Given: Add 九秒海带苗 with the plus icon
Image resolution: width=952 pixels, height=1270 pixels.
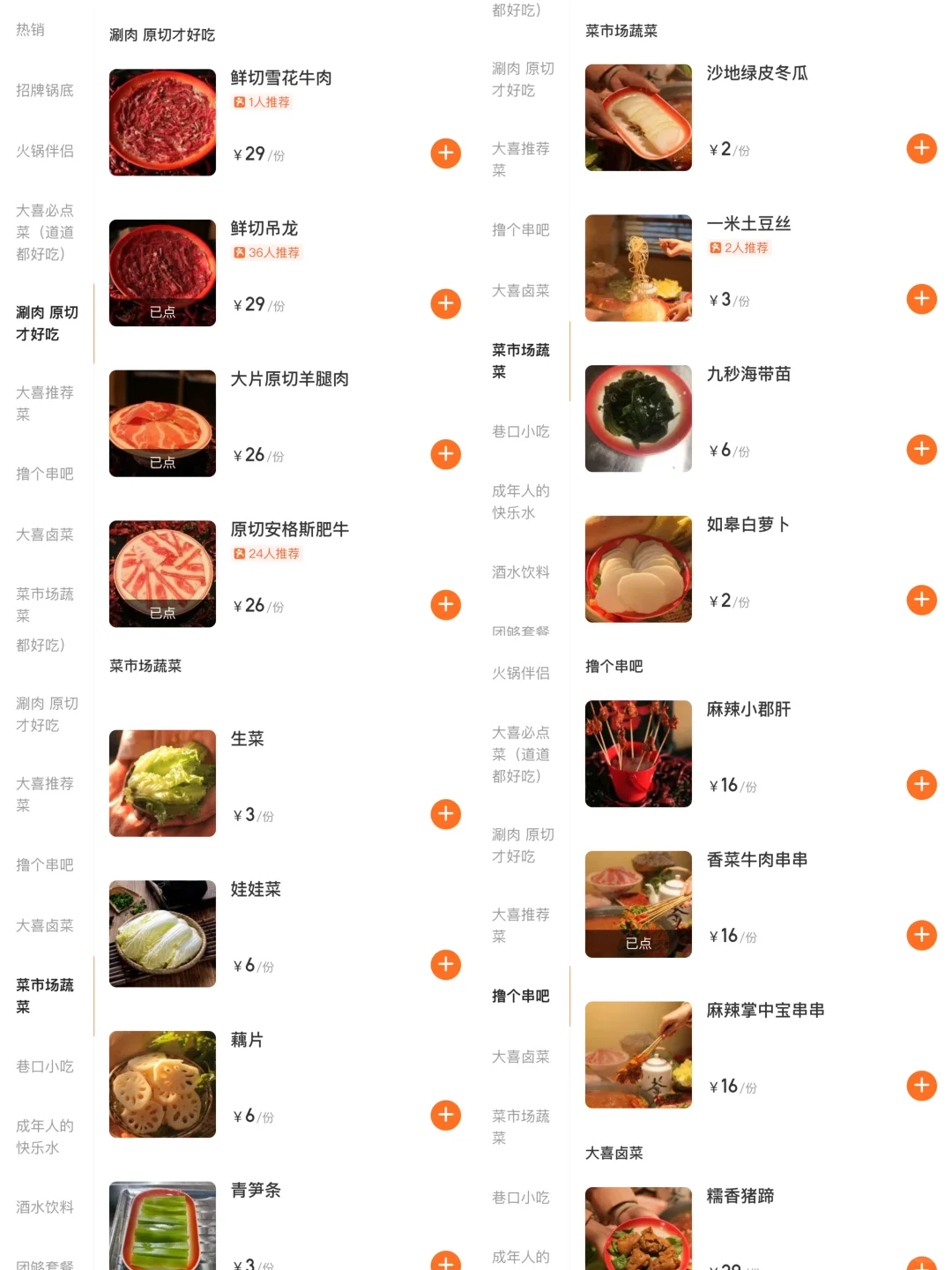Looking at the screenshot, I should click(x=921, y=449).
